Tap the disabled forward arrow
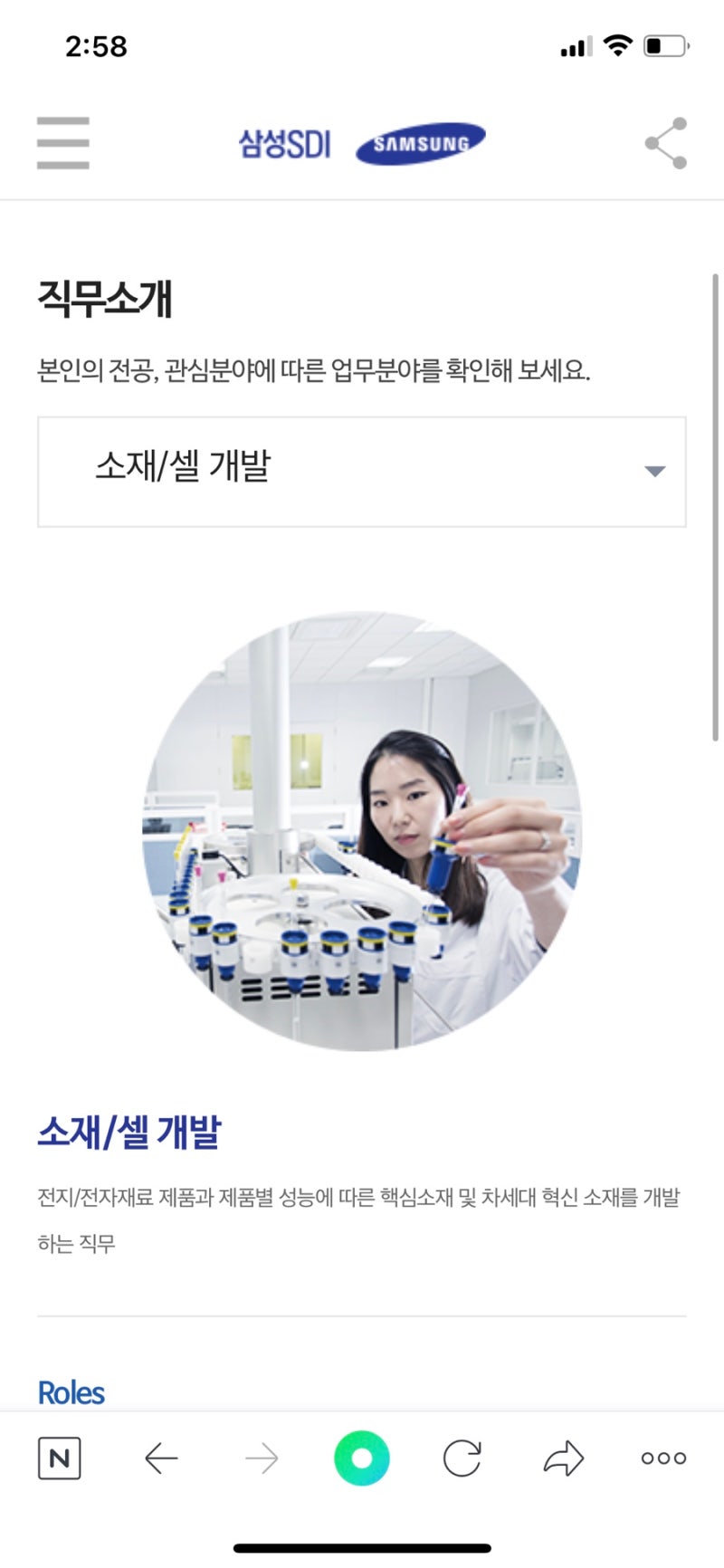 pos(261,1457)
